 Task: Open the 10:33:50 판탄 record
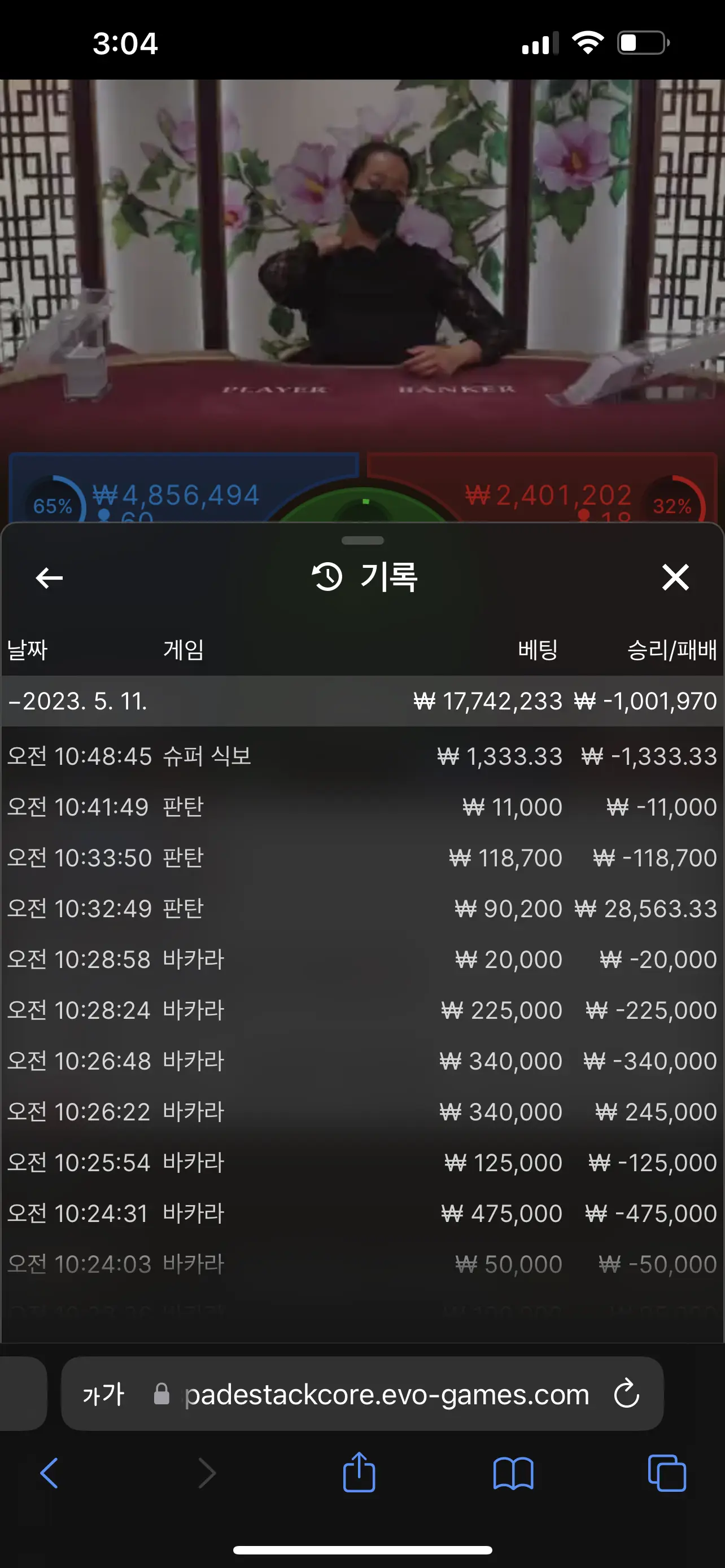pos(362,859)
